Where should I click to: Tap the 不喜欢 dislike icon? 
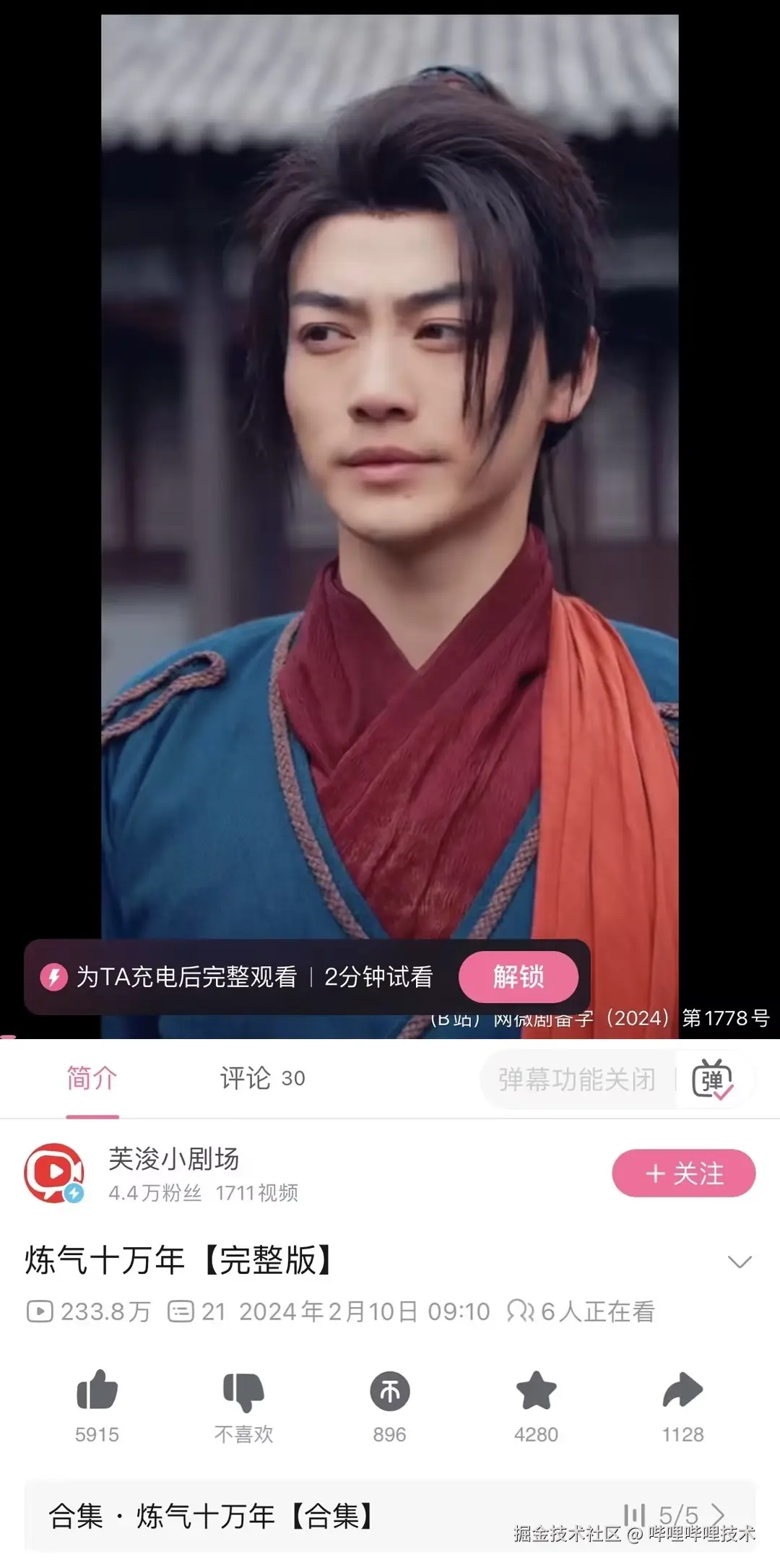click(243, 1390)
